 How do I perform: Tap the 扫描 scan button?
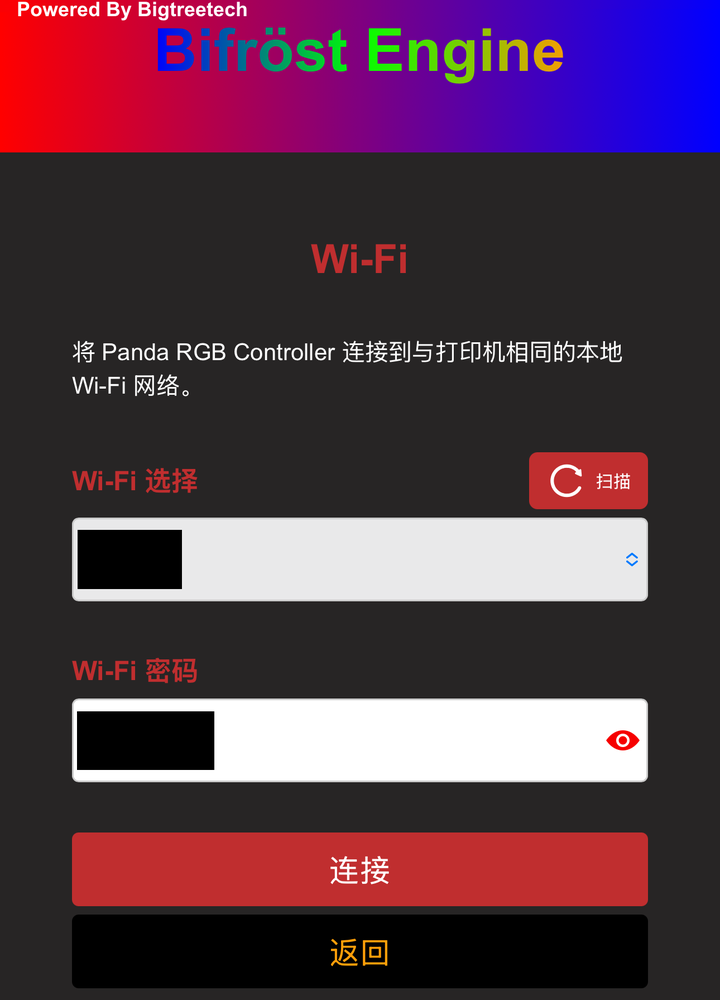pos(588,481)
